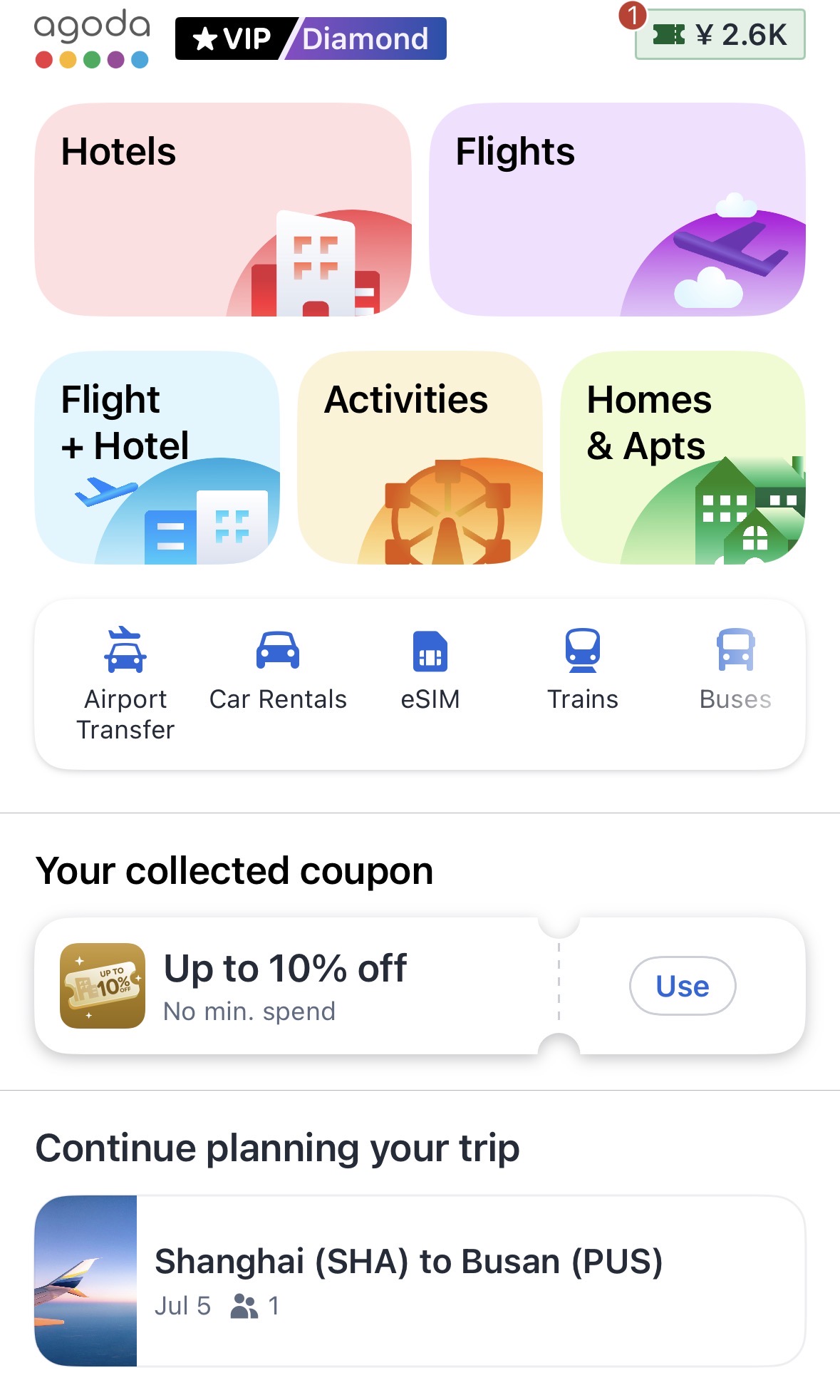Open Buses booking
This screenshot has width=840, height=1400.
[x=735, y=670]
